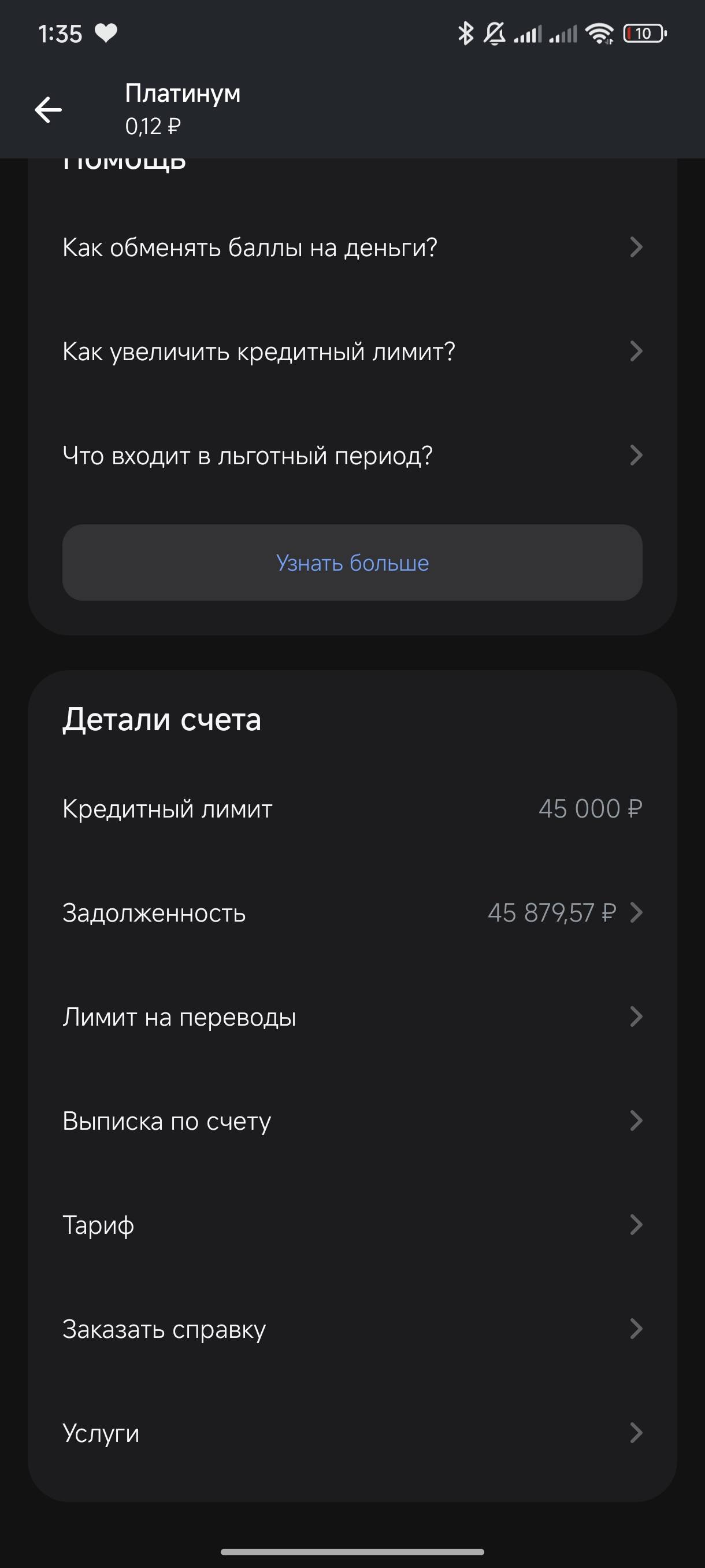Open Выписка по счету
This screenshot has height=1568, width=705.
[x=353, y=1120]
